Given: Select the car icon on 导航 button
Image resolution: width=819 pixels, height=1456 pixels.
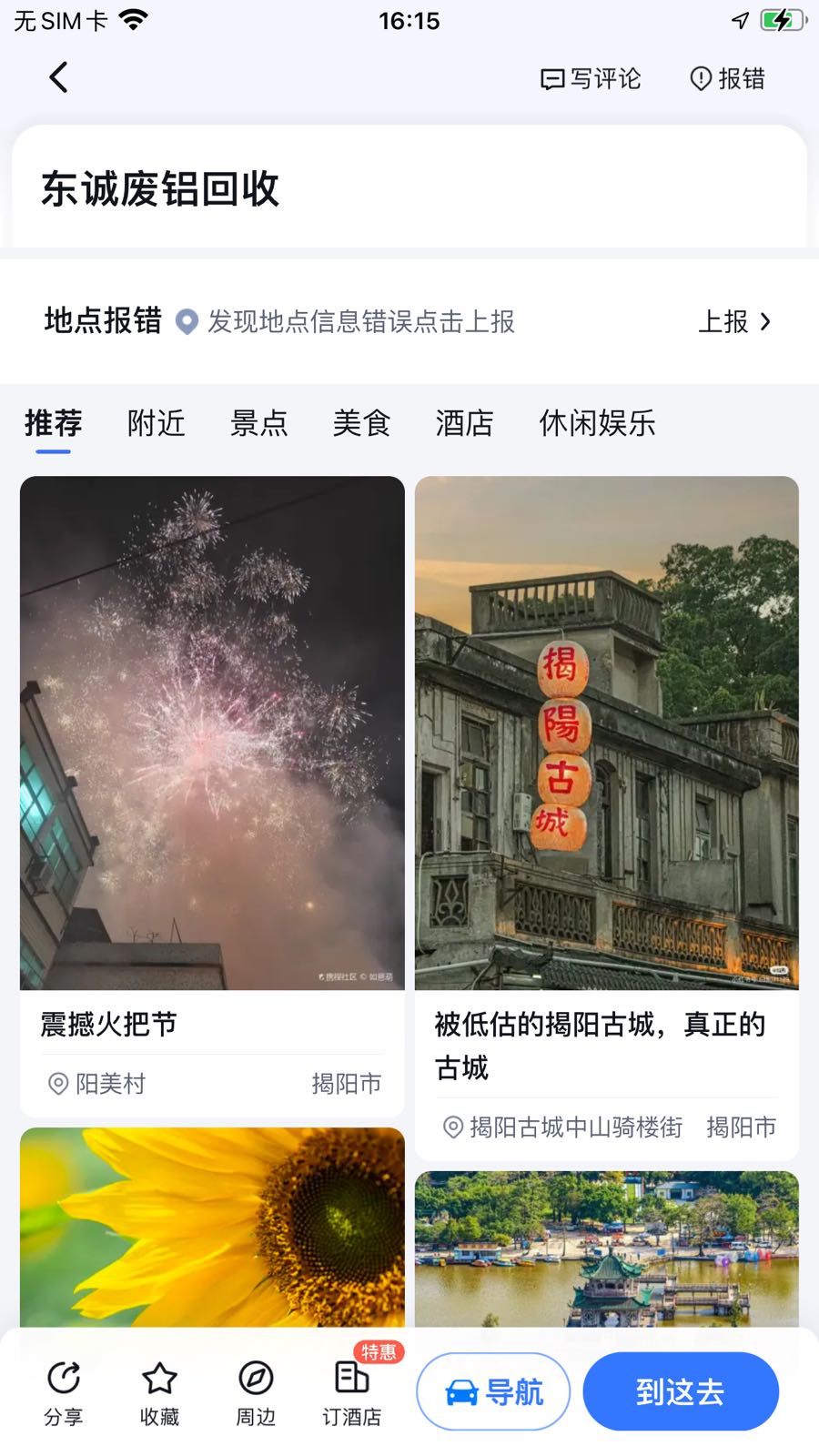Looking at the screenshot, I should 462,1391.
